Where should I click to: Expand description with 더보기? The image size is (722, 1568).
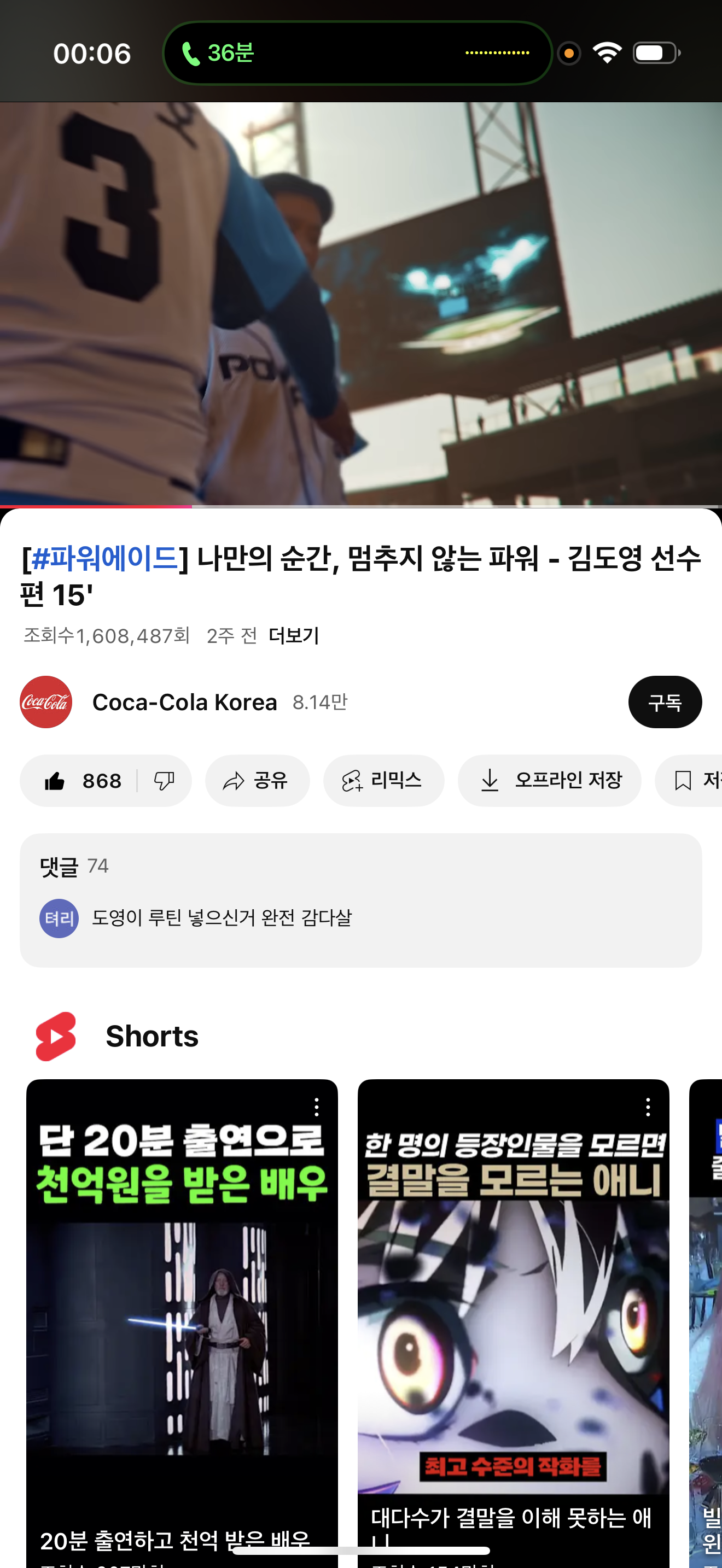pyautogui.click(x=293, y=636)
